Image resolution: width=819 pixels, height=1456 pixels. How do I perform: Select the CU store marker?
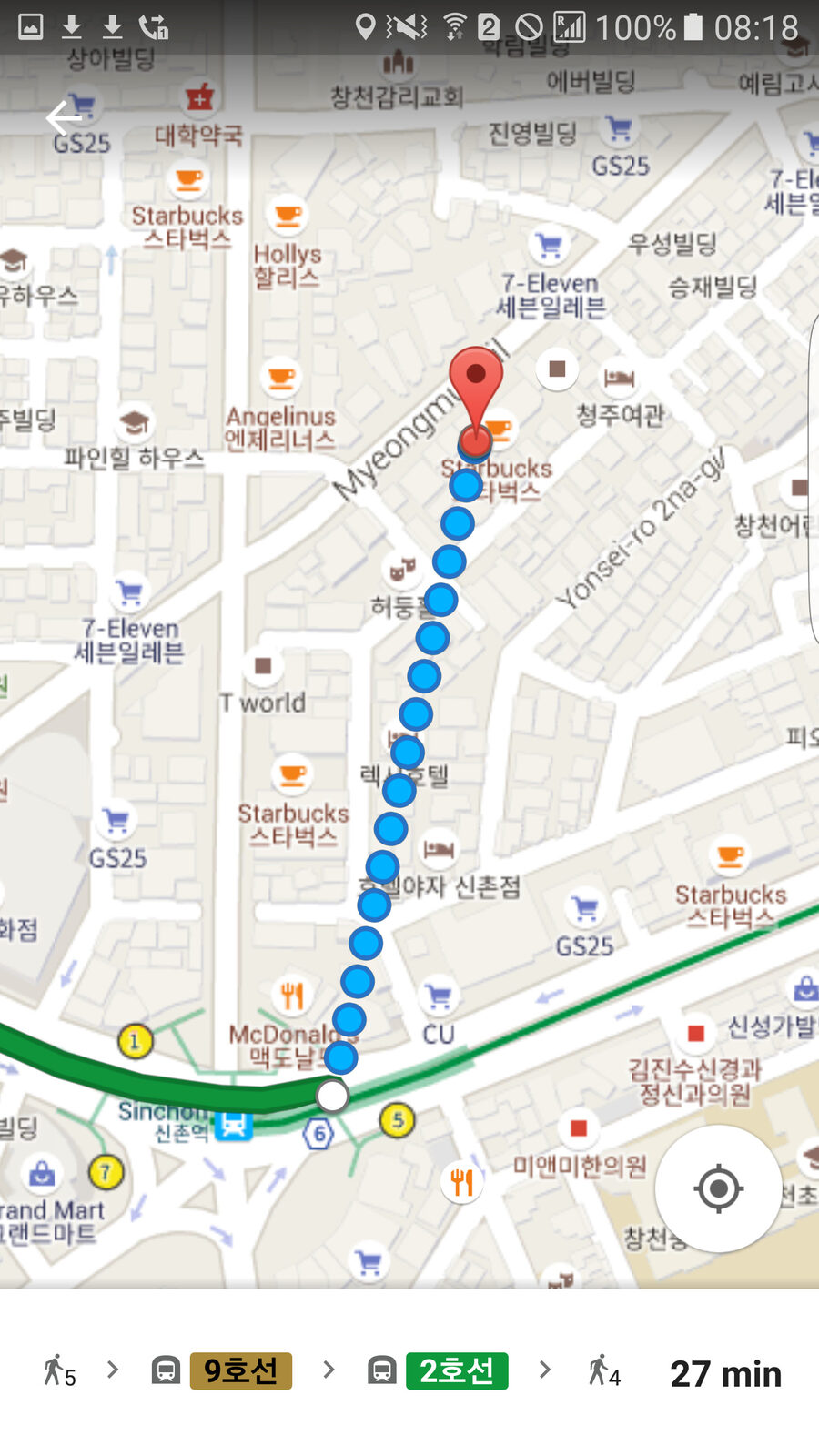pyautogui.click(x=439, y=997)
